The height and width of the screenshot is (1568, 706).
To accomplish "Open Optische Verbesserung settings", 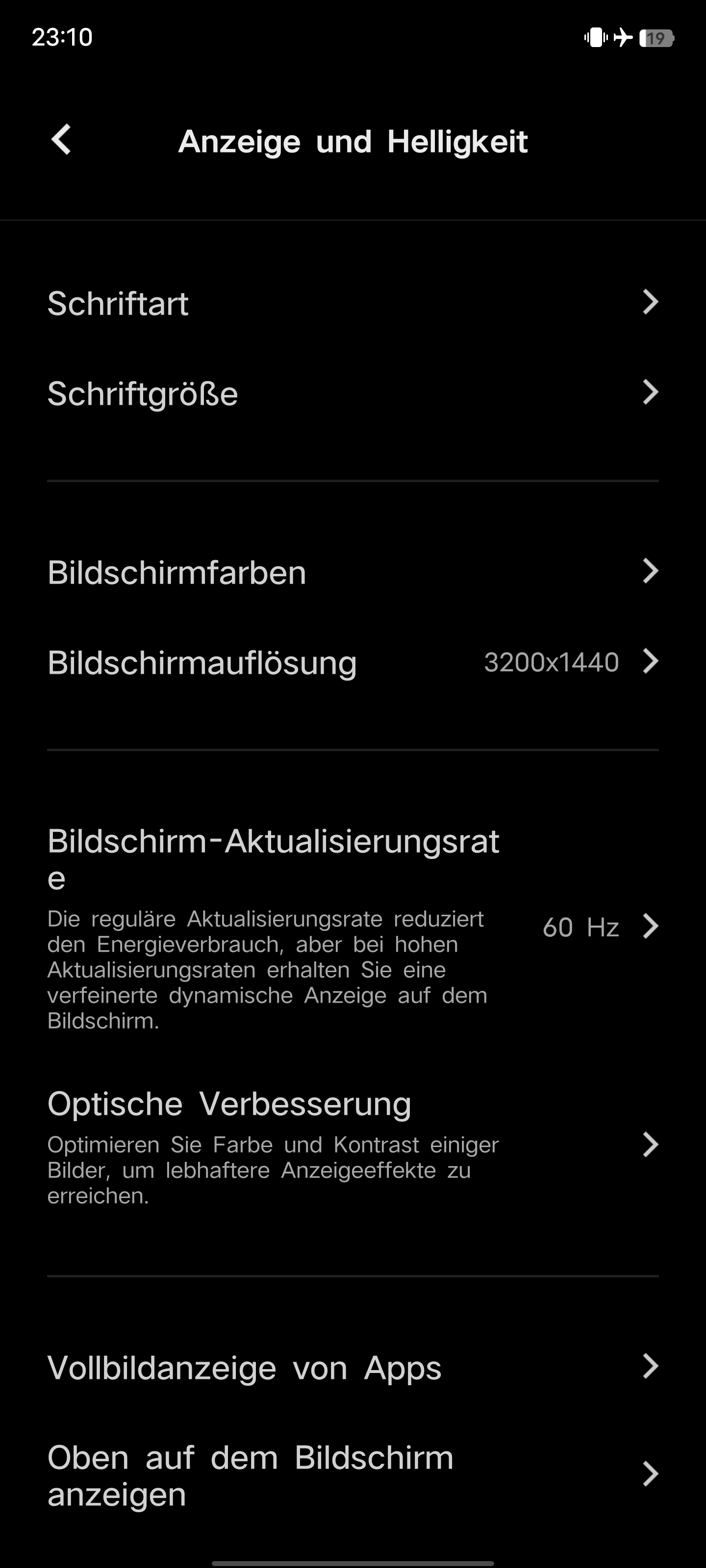I will (x=353, y=1145).
